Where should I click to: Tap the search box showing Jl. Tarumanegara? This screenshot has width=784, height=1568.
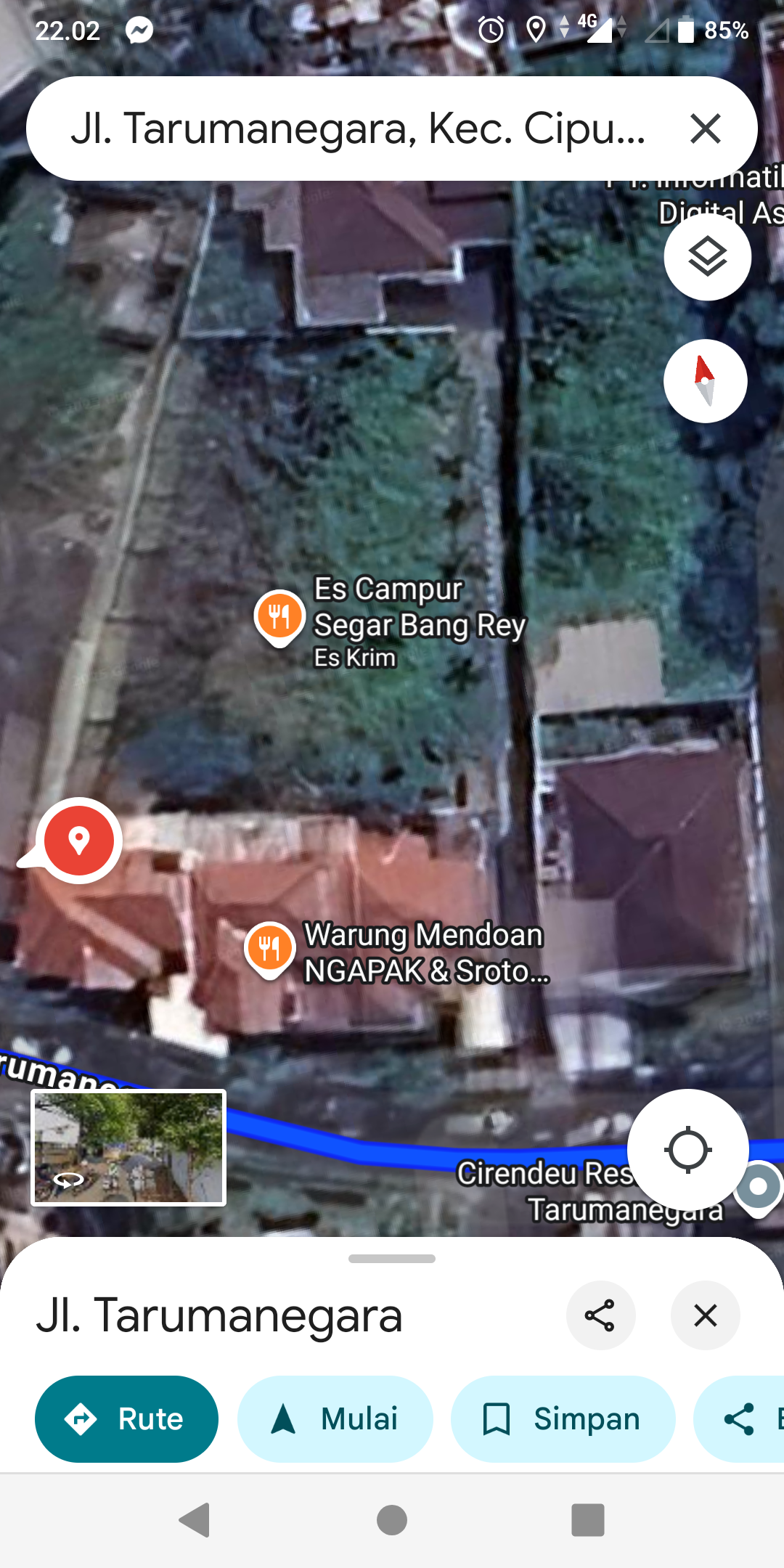pyautogui.click(x=356, y=129)
